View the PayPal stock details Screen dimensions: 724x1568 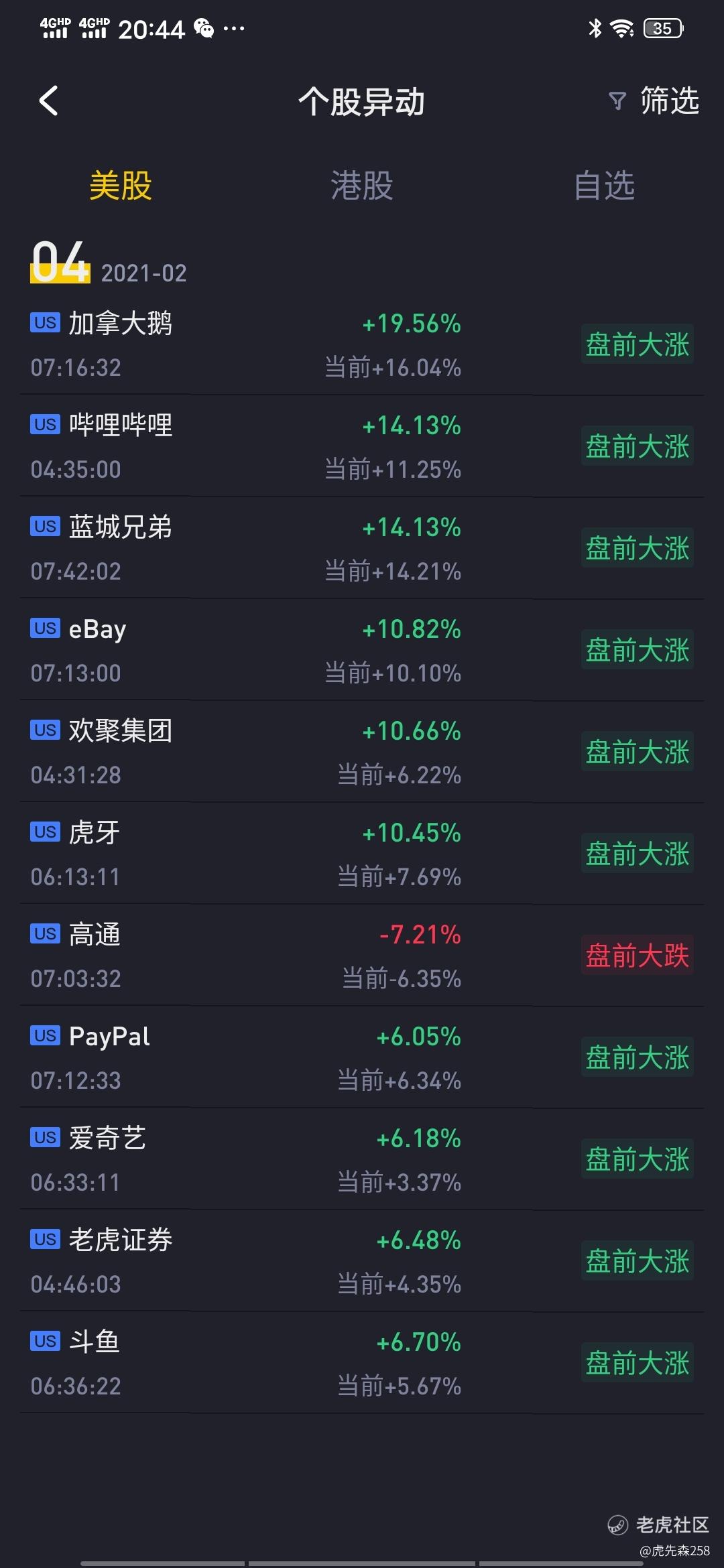click(x=362, y=1057)
